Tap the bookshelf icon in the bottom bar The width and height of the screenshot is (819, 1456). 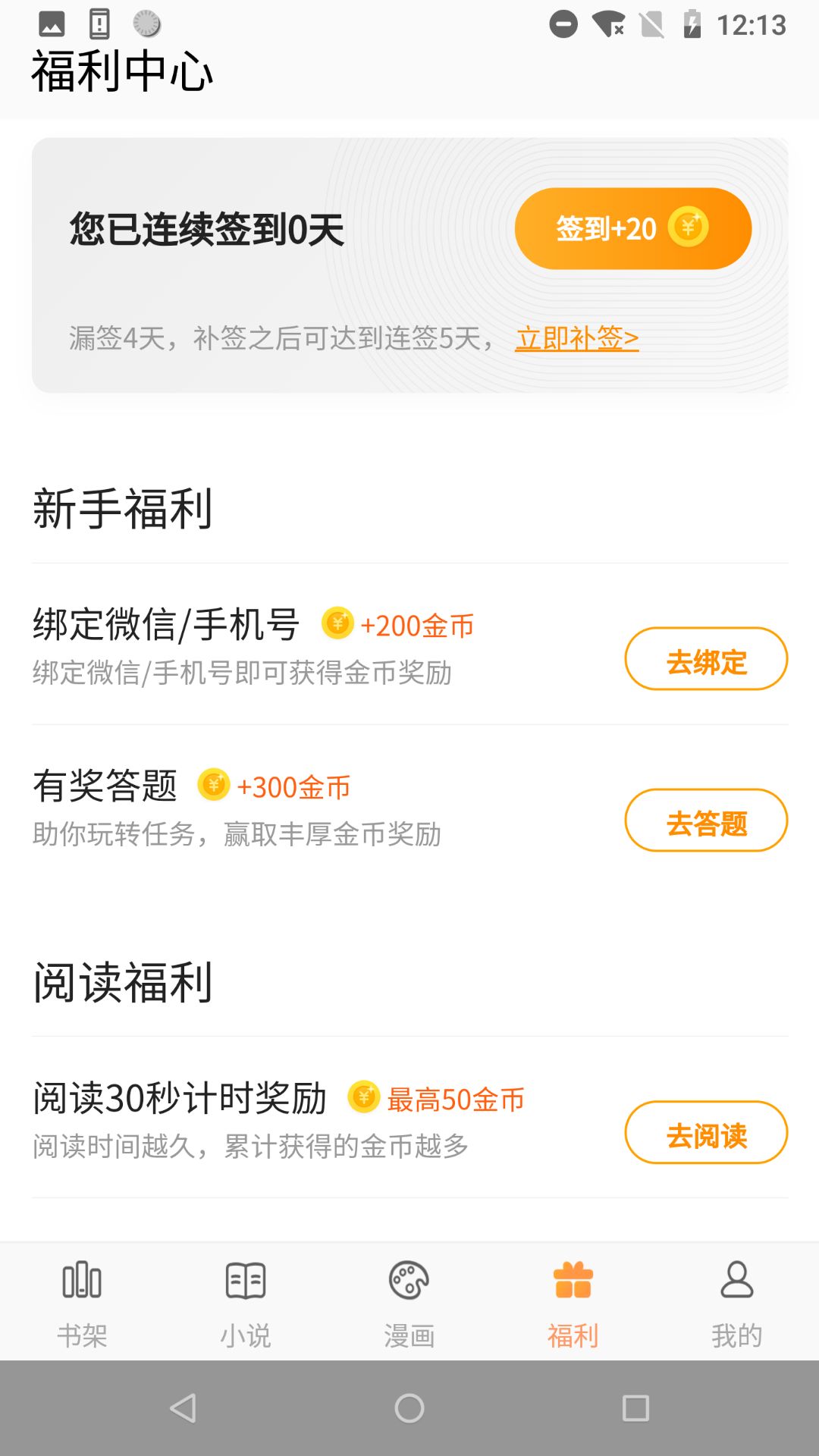(x=81, y=1281)
